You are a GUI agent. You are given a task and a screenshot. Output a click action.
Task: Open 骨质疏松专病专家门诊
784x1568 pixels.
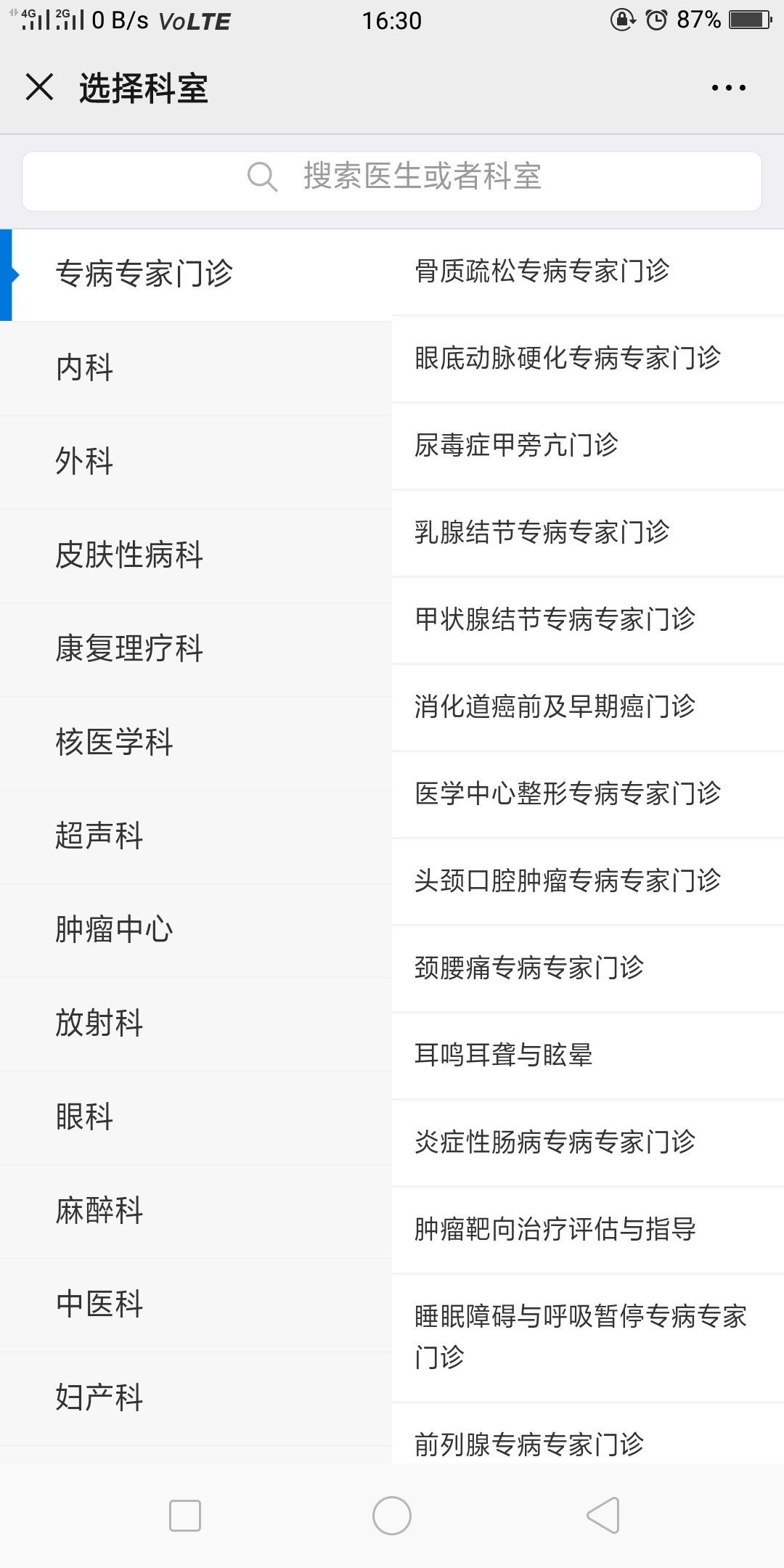[588, 271]
